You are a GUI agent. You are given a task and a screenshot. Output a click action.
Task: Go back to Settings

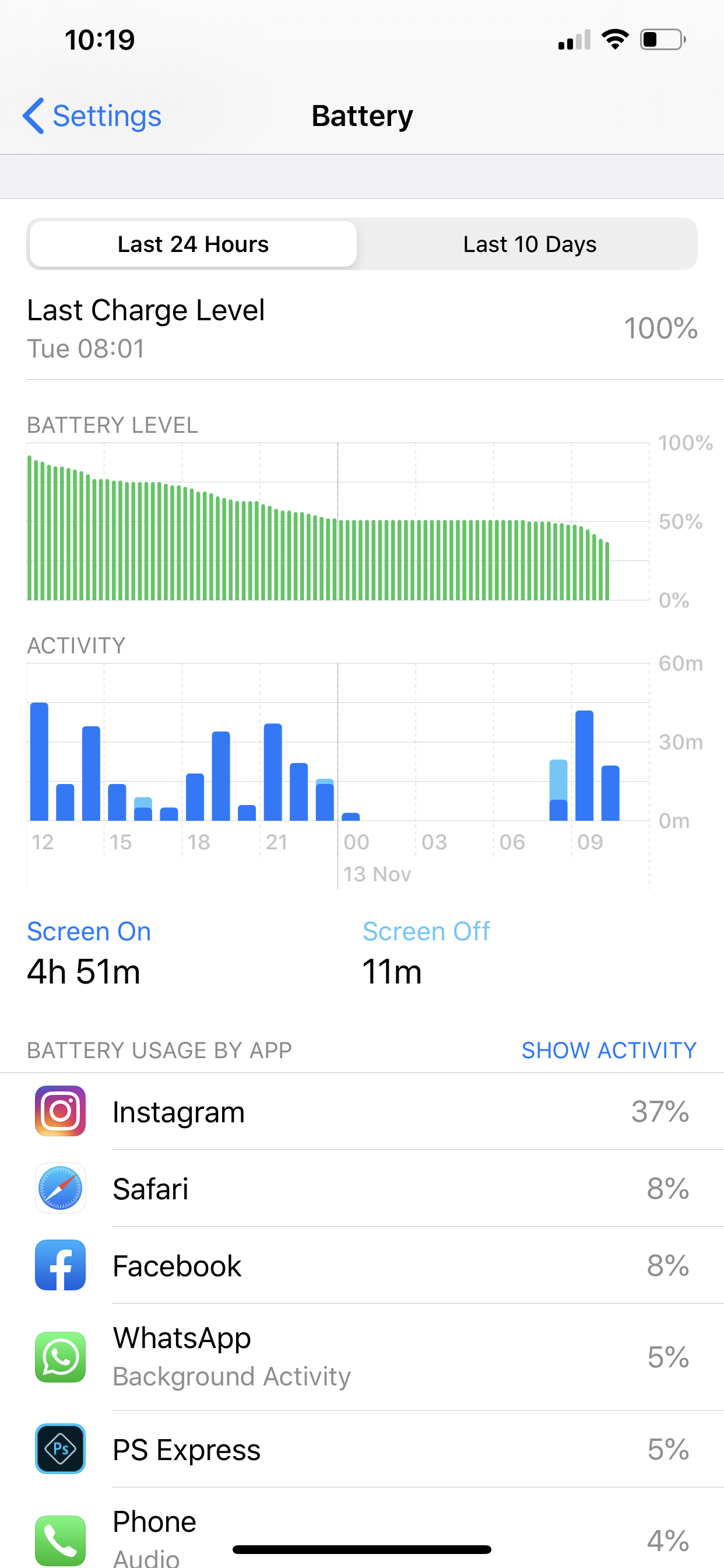click(x=93, y=116)
